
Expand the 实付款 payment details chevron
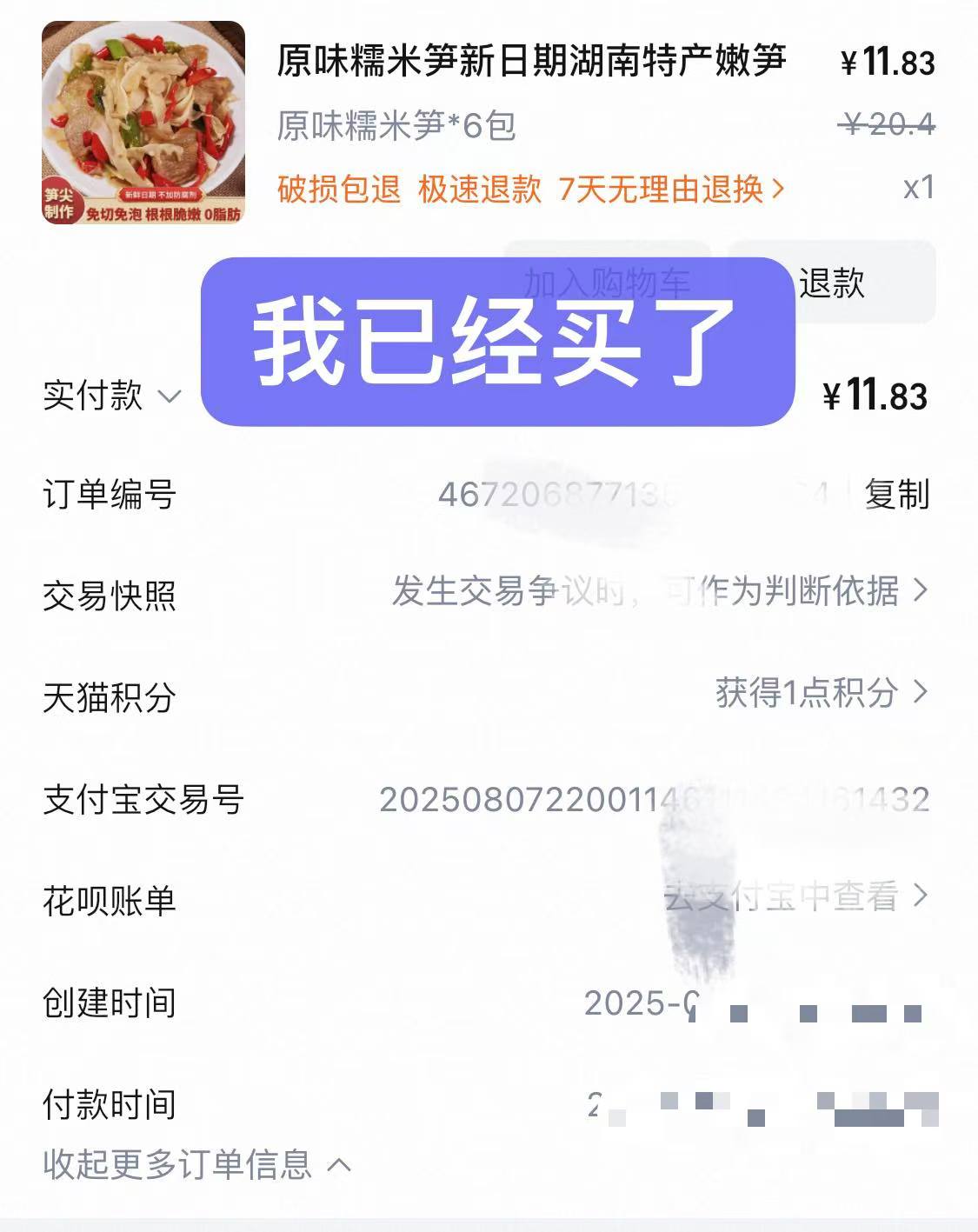(x=170, y=397)
